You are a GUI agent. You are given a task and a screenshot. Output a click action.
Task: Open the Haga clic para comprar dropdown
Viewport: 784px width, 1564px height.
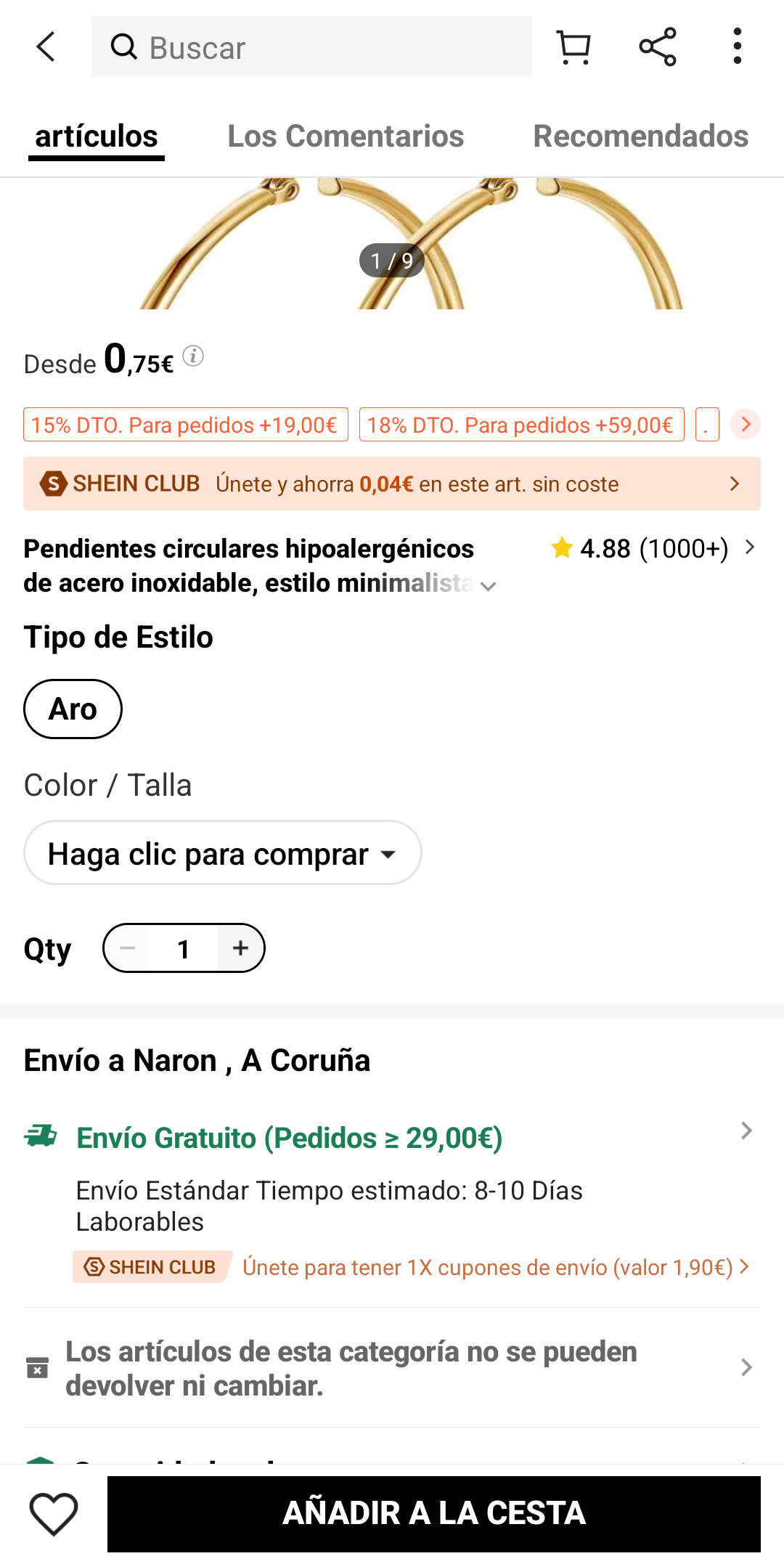223,853
